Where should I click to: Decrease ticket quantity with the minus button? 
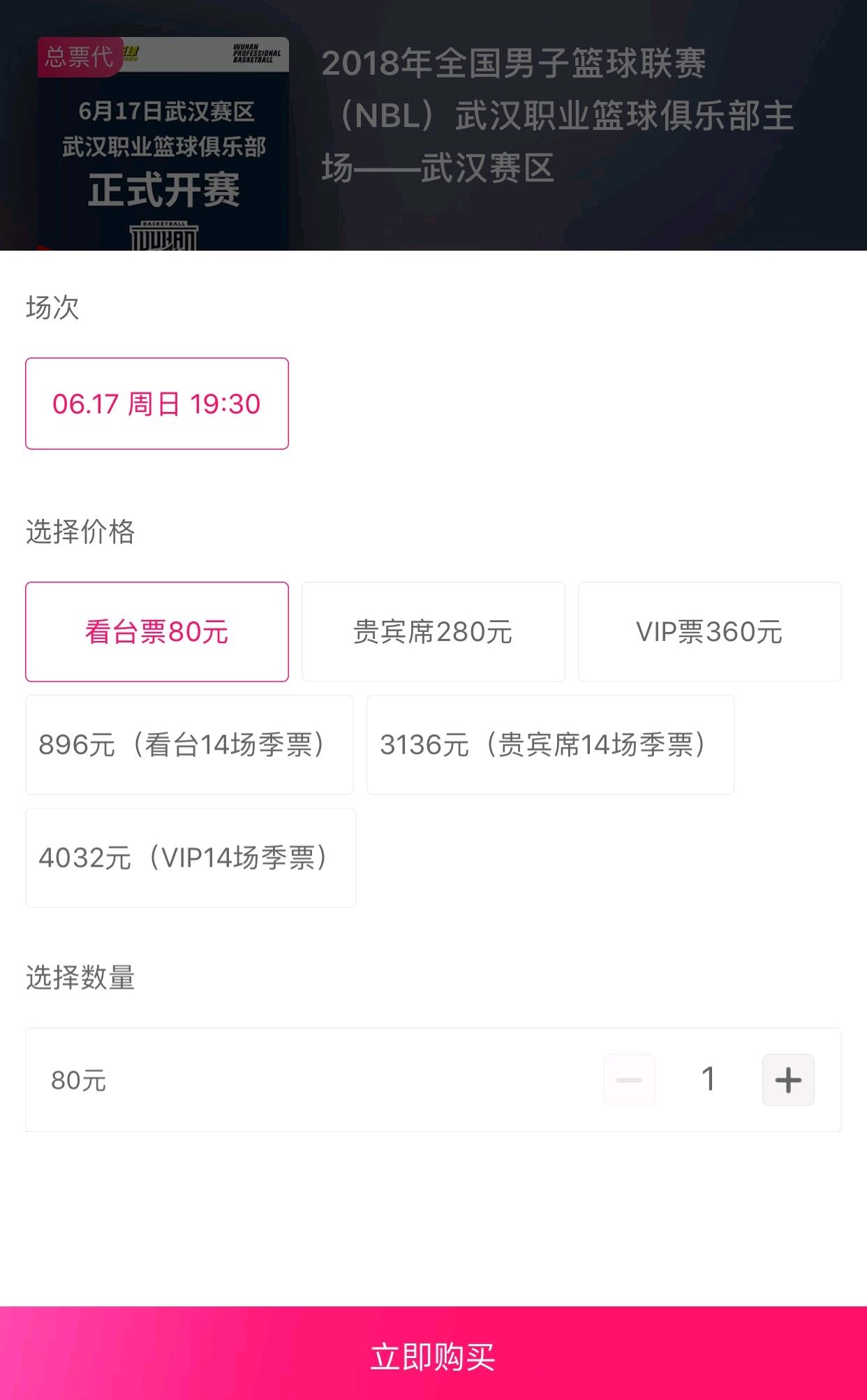629,1080
